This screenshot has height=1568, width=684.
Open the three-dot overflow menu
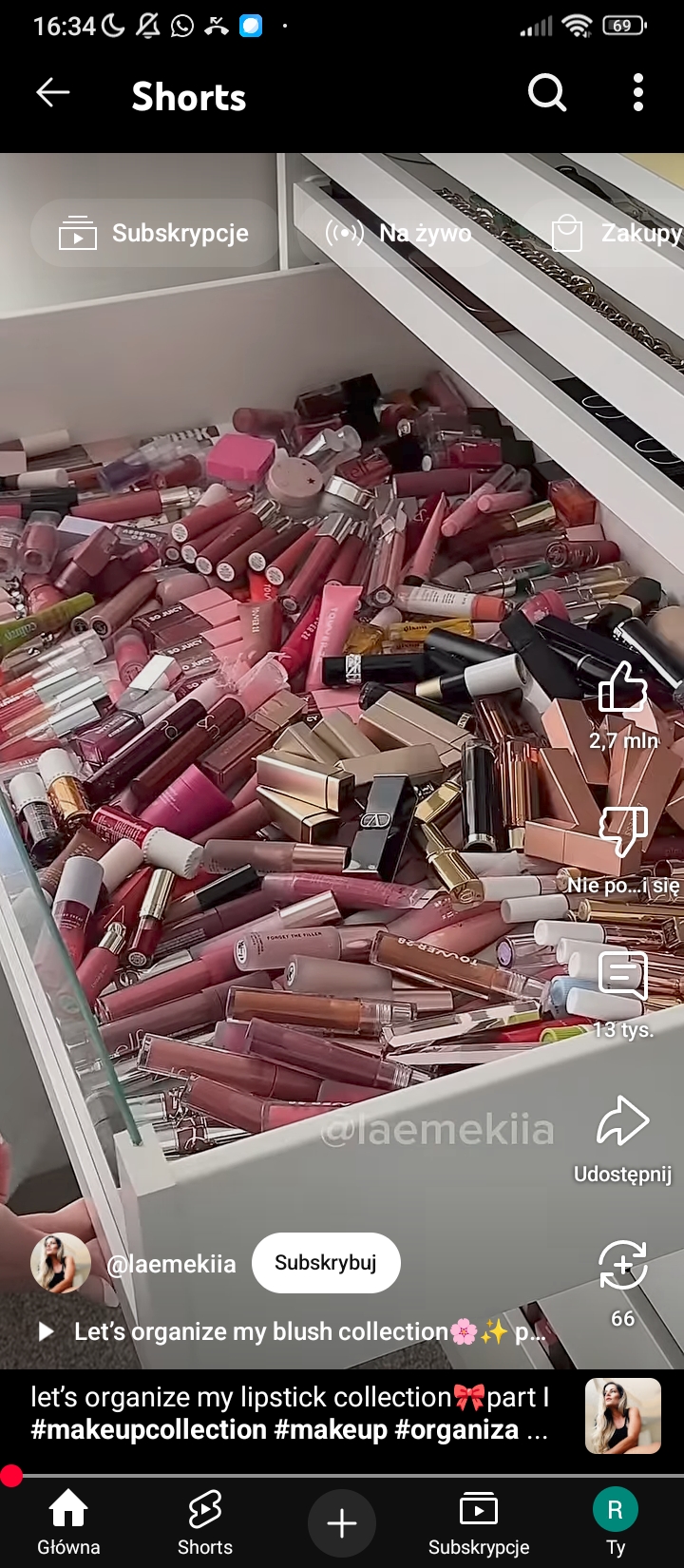637,93
